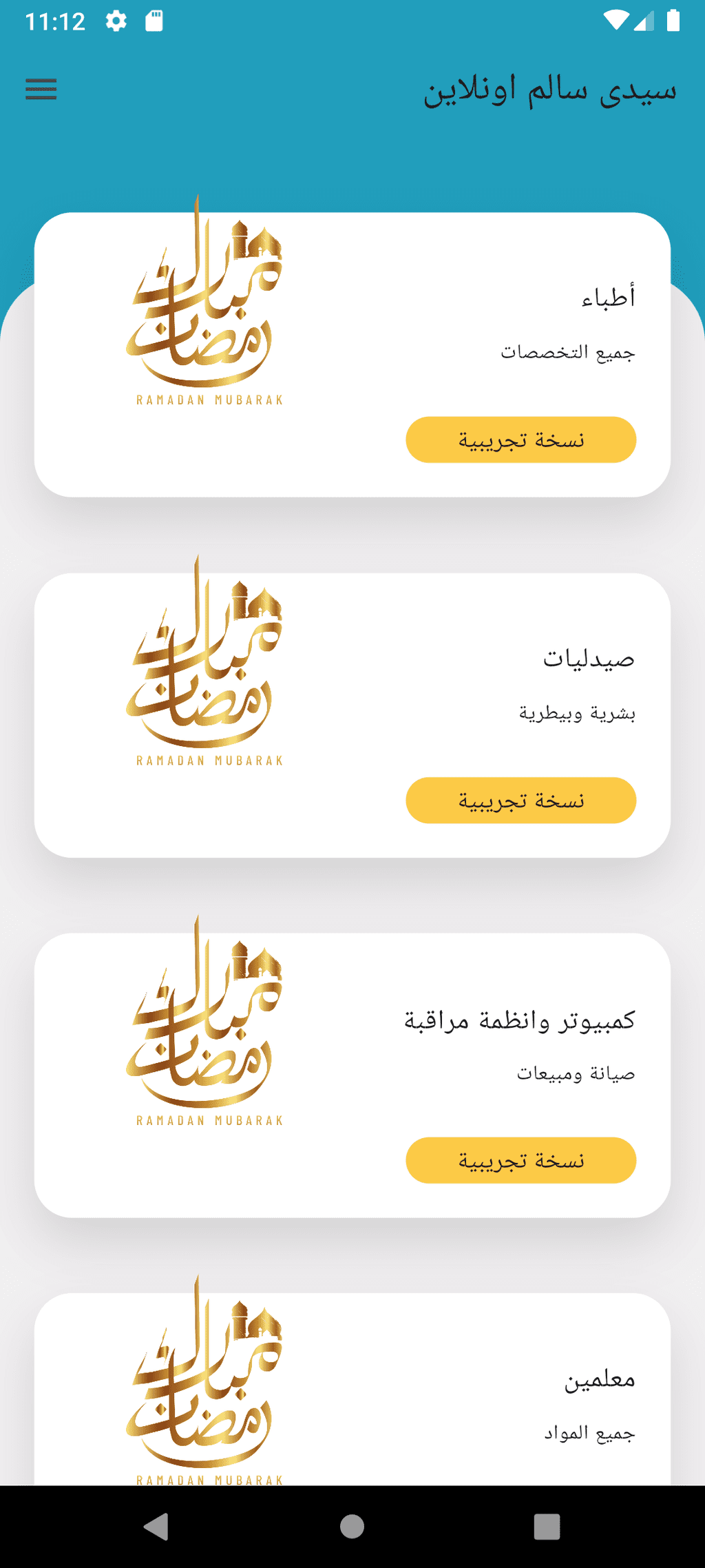Tap نسخة تجريبية under كمبيوتر وانظمة مراقبة
Viewport: 705px width, 1568px height.
[x=520, y=1160]
